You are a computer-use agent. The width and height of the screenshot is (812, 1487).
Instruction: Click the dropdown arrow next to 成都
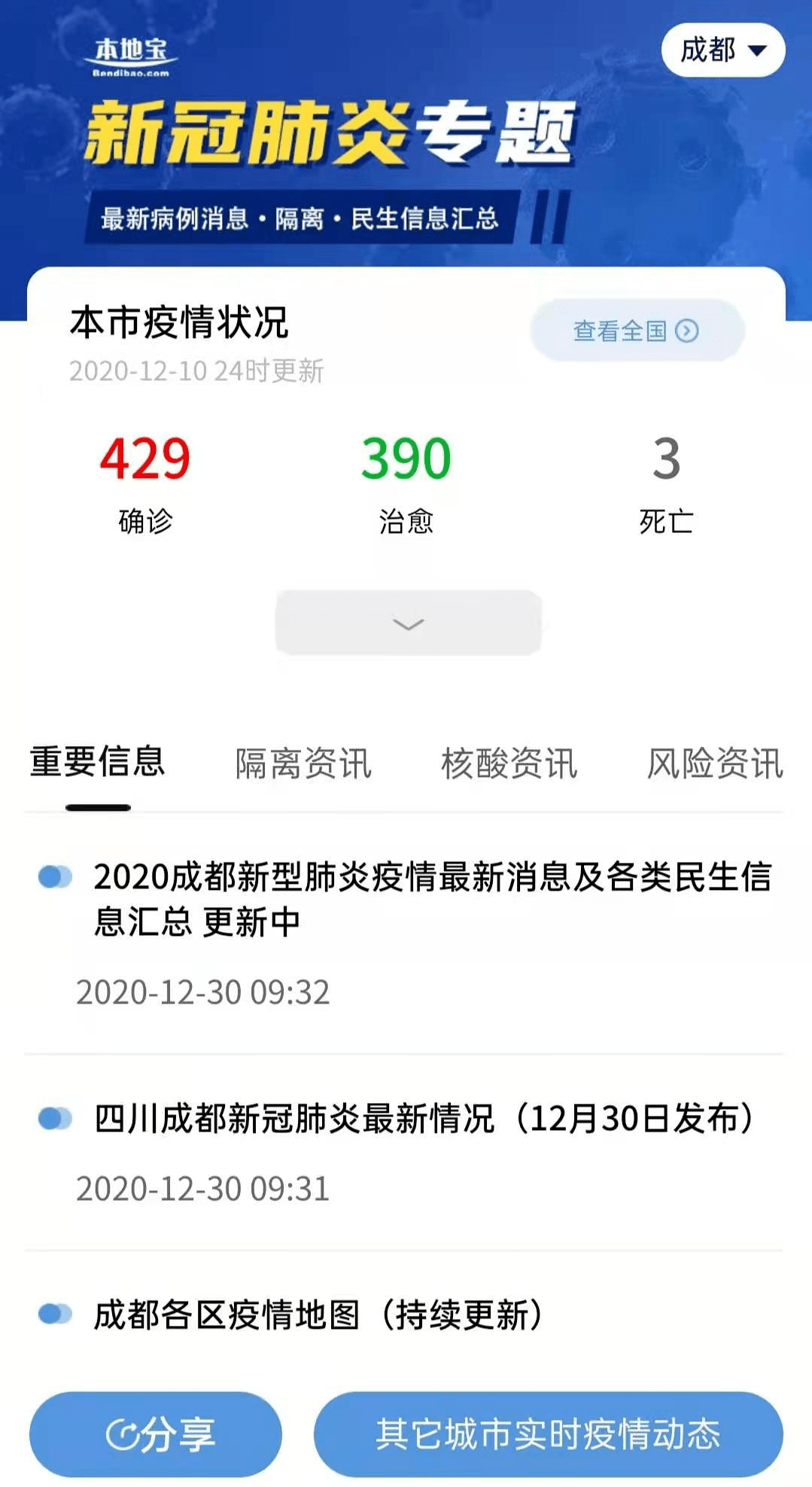[x=756, y=50]
